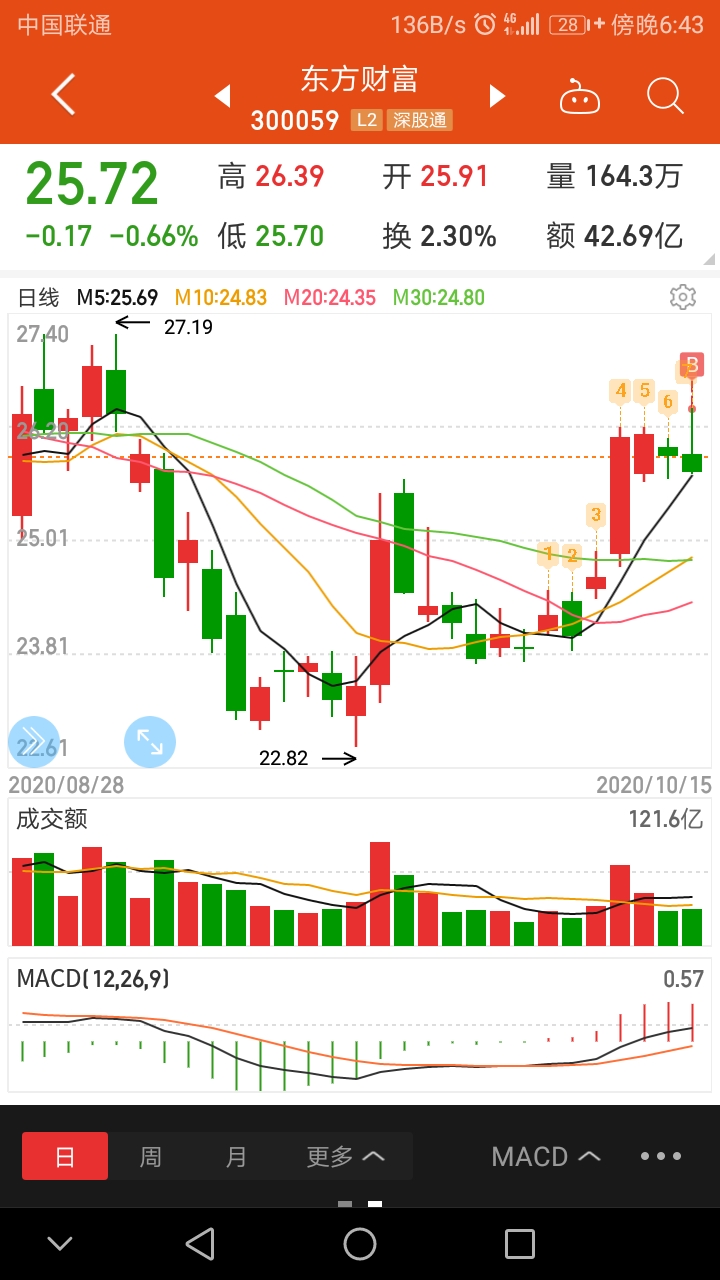Expand chart to fullscreen

(x=150, y=741)
